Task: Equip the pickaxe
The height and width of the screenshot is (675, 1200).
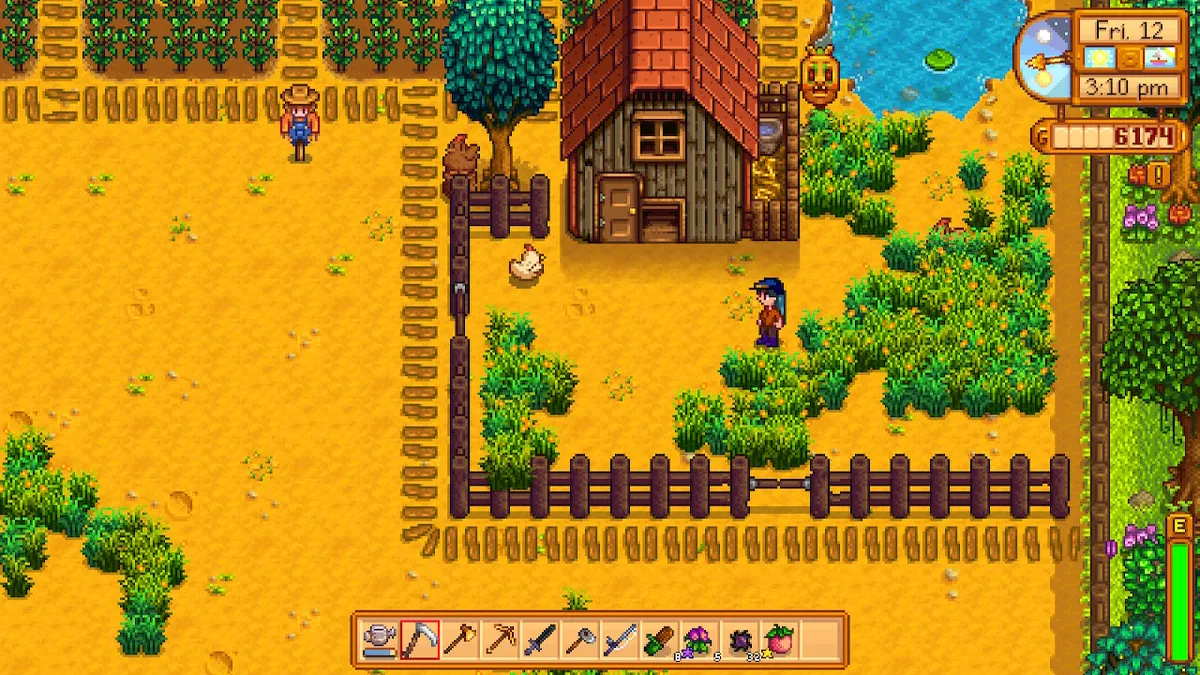Action: pyautogui.click(x=499, y=639)
